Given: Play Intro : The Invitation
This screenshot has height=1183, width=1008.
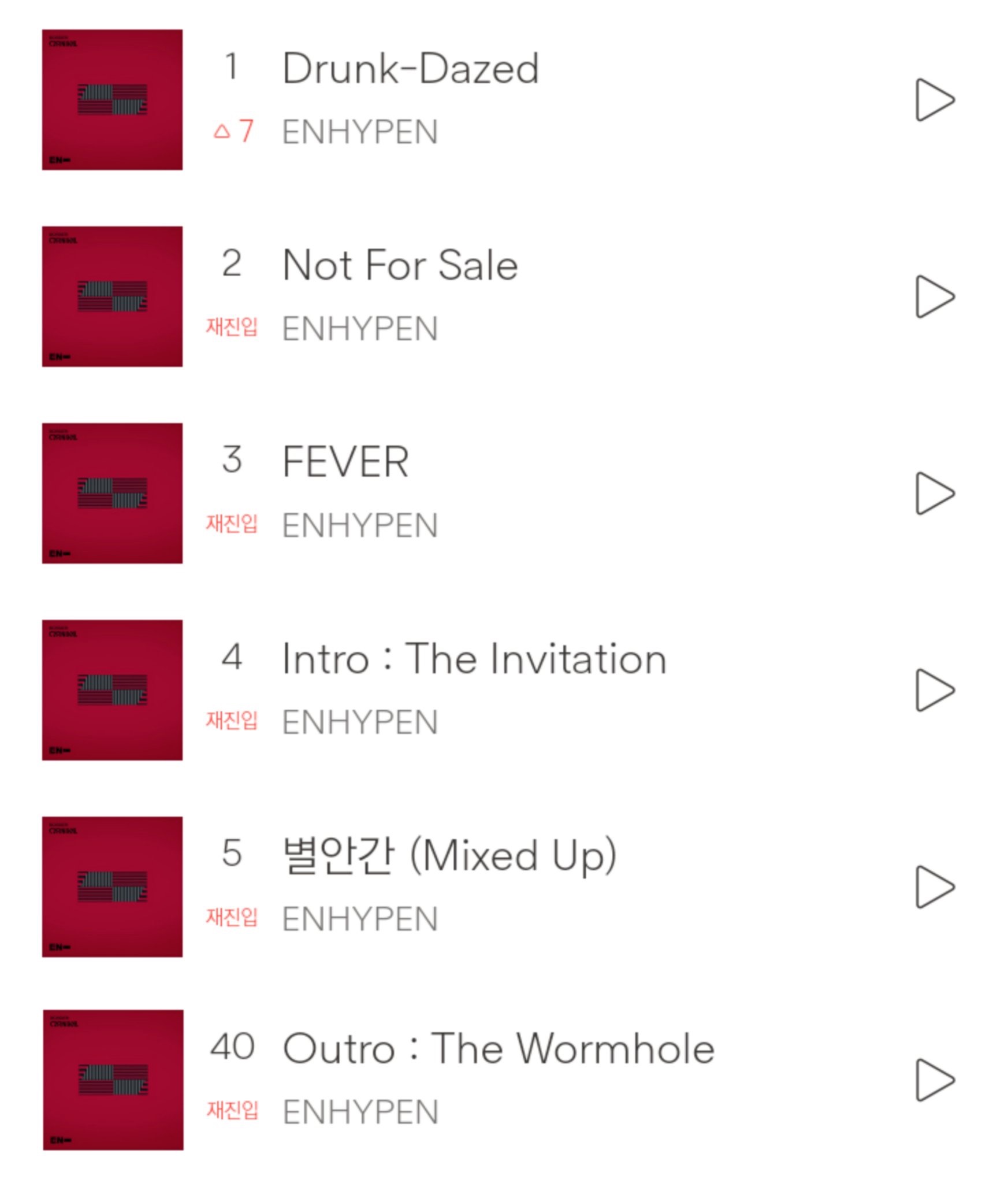Looking at the screenshot, I should 934,690.
